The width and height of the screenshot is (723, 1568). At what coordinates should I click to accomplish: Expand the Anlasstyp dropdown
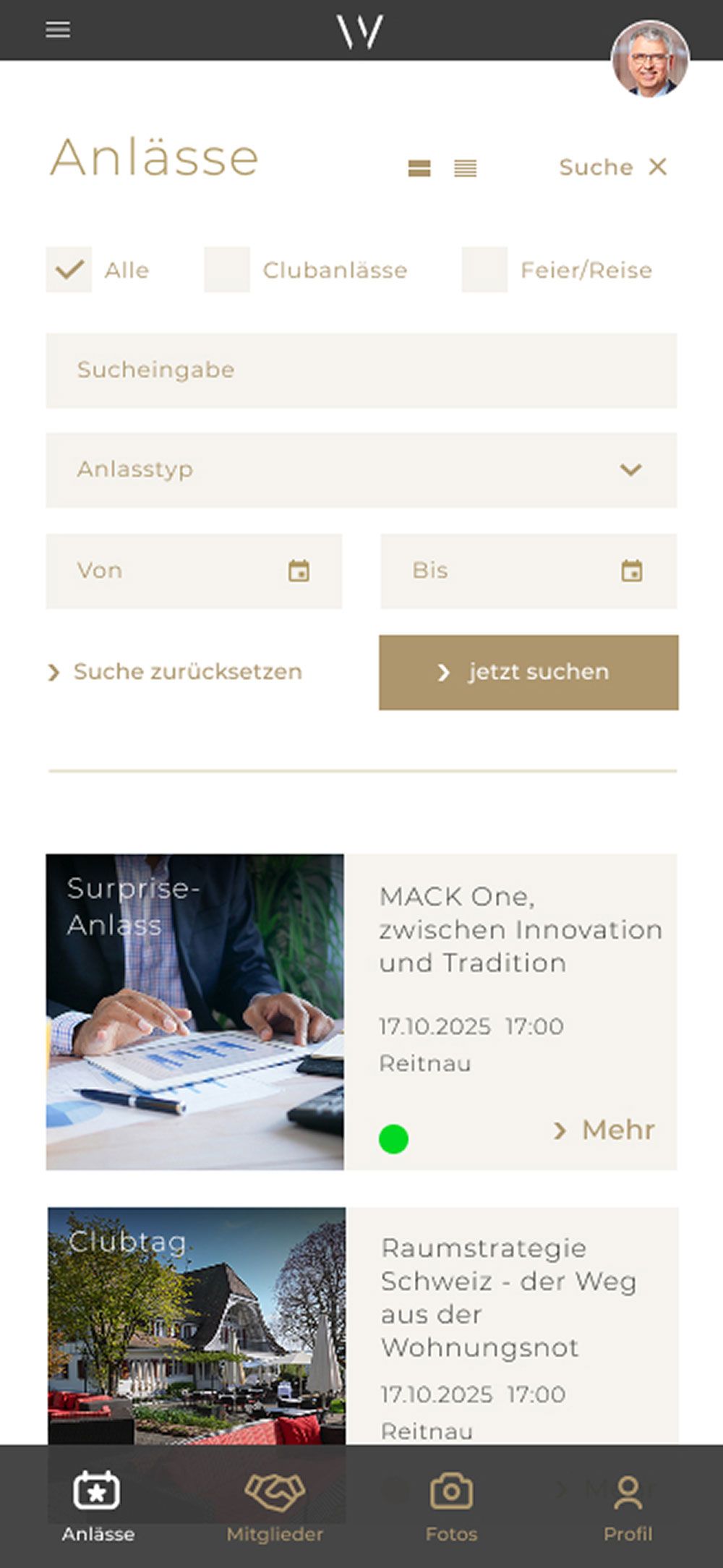tap(361, 470)
